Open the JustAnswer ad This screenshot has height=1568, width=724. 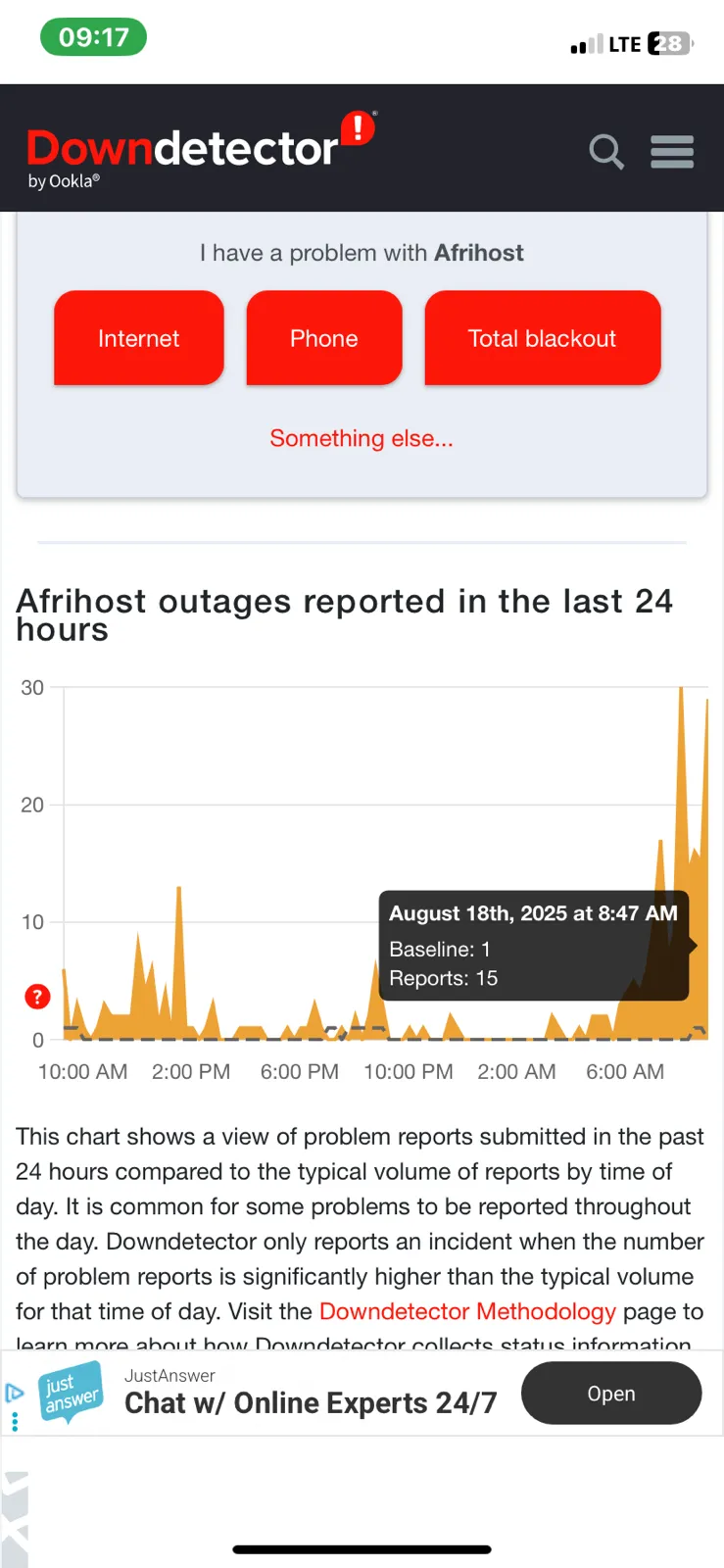(x=611, y=1394)
